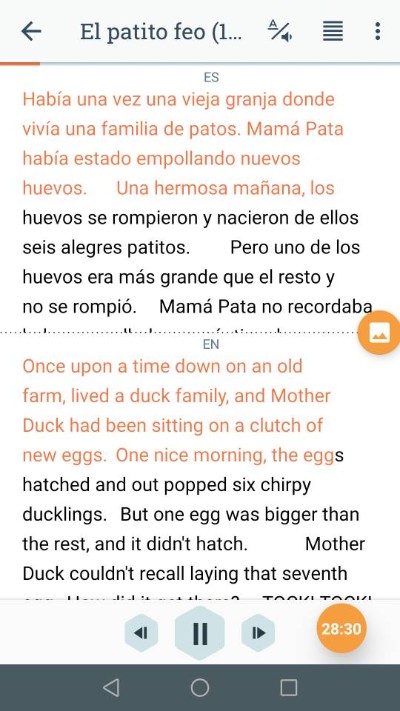Open the text and audio settings icon
Viewport: 400px width, 711px height.
click(x=280, y=31)
